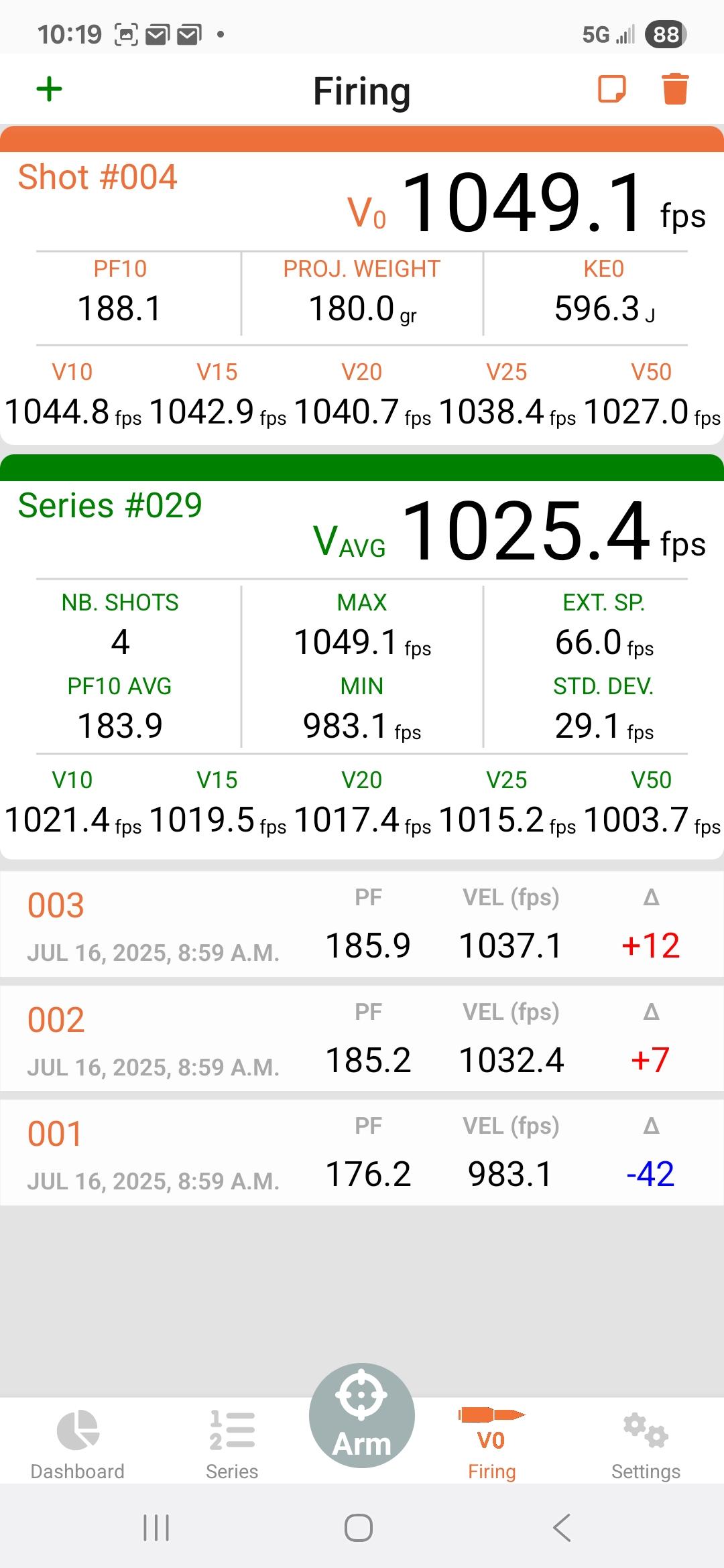This screenshot has height=1568, width=724.
Task: Tap the green plus icon
Action: 49,89
